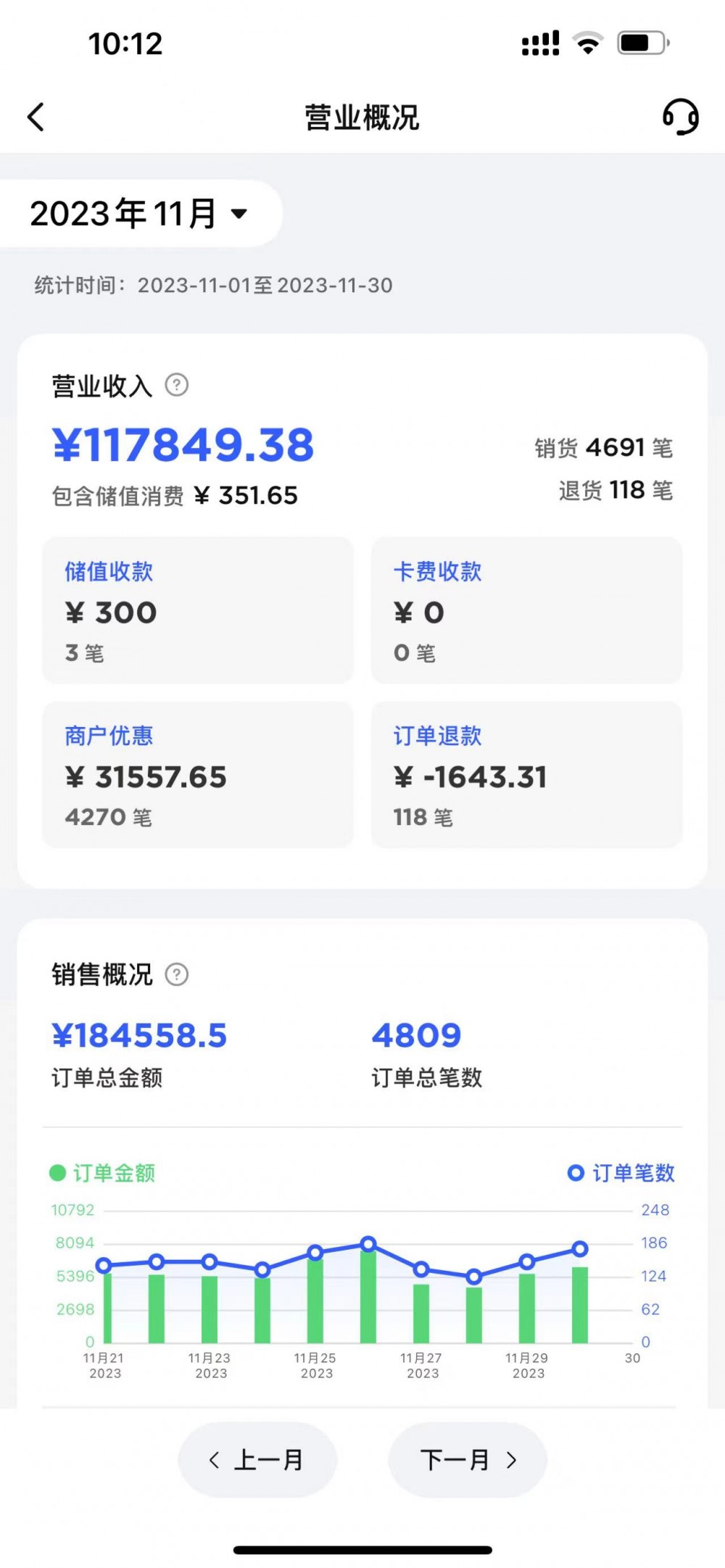Open customer service headset icon
This screenshot has width=725, height=1568.
tap(680, 117)
